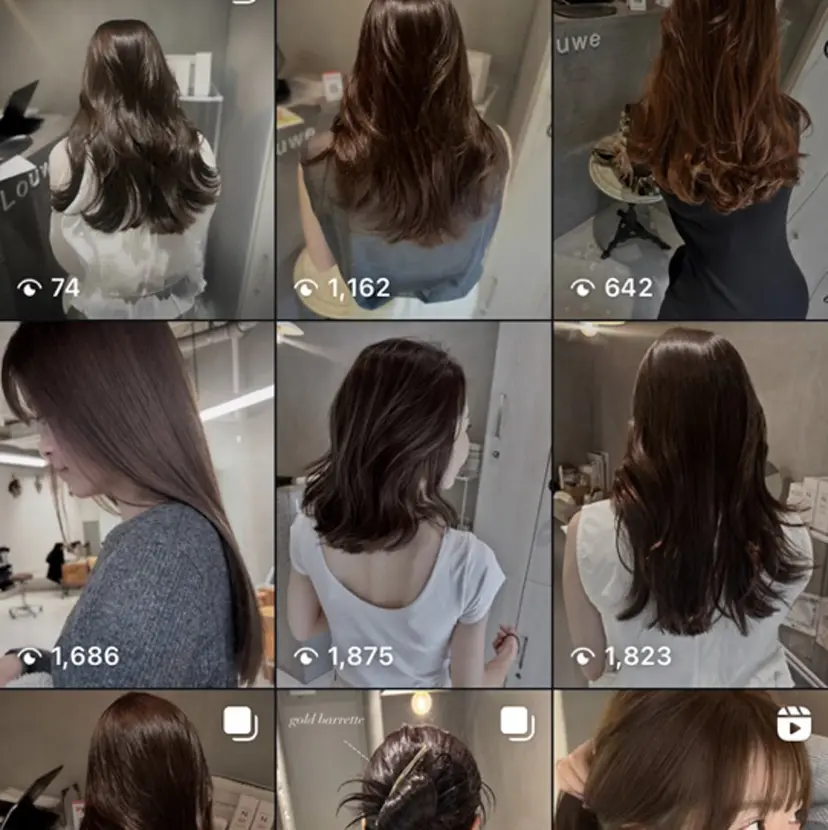Open the post with 1,875 views
The height and width of the screenshot is (830, 828).
click(413, 503)
